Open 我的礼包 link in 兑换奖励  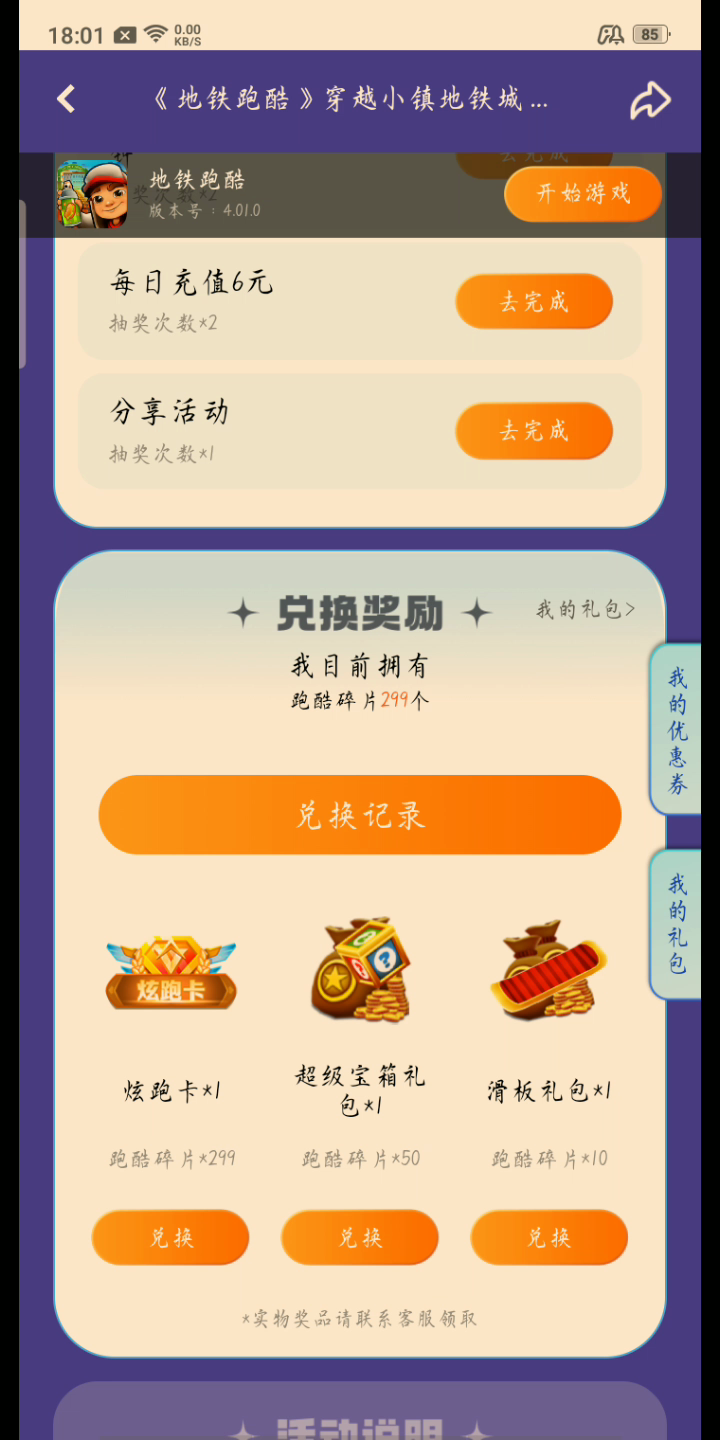point(585,609)
